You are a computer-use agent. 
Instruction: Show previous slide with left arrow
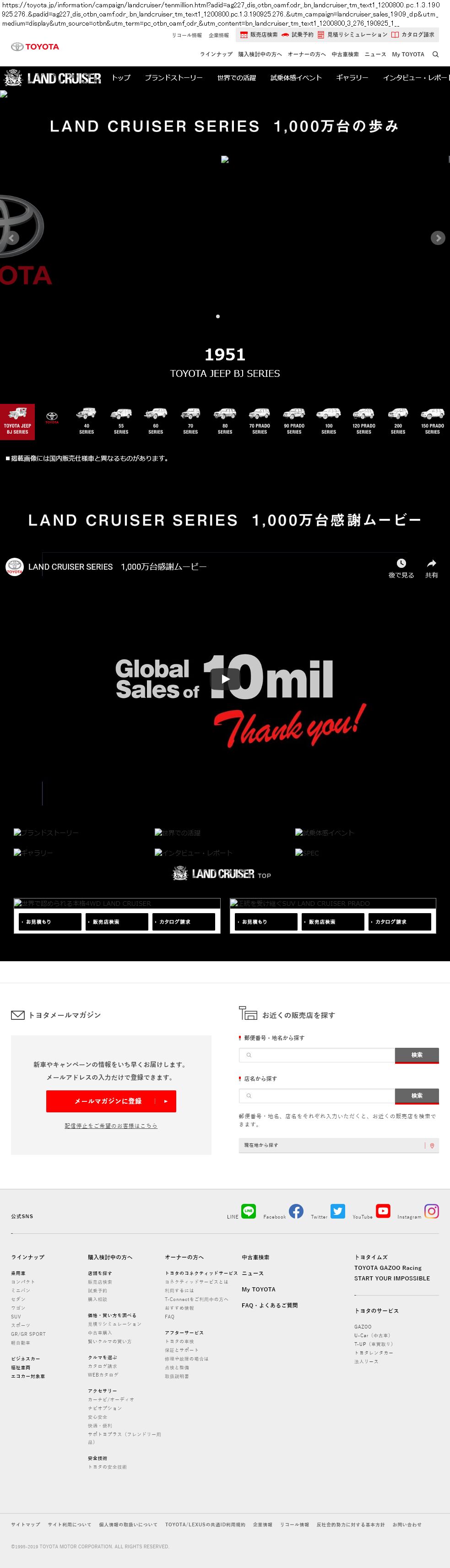click(11, 238)
